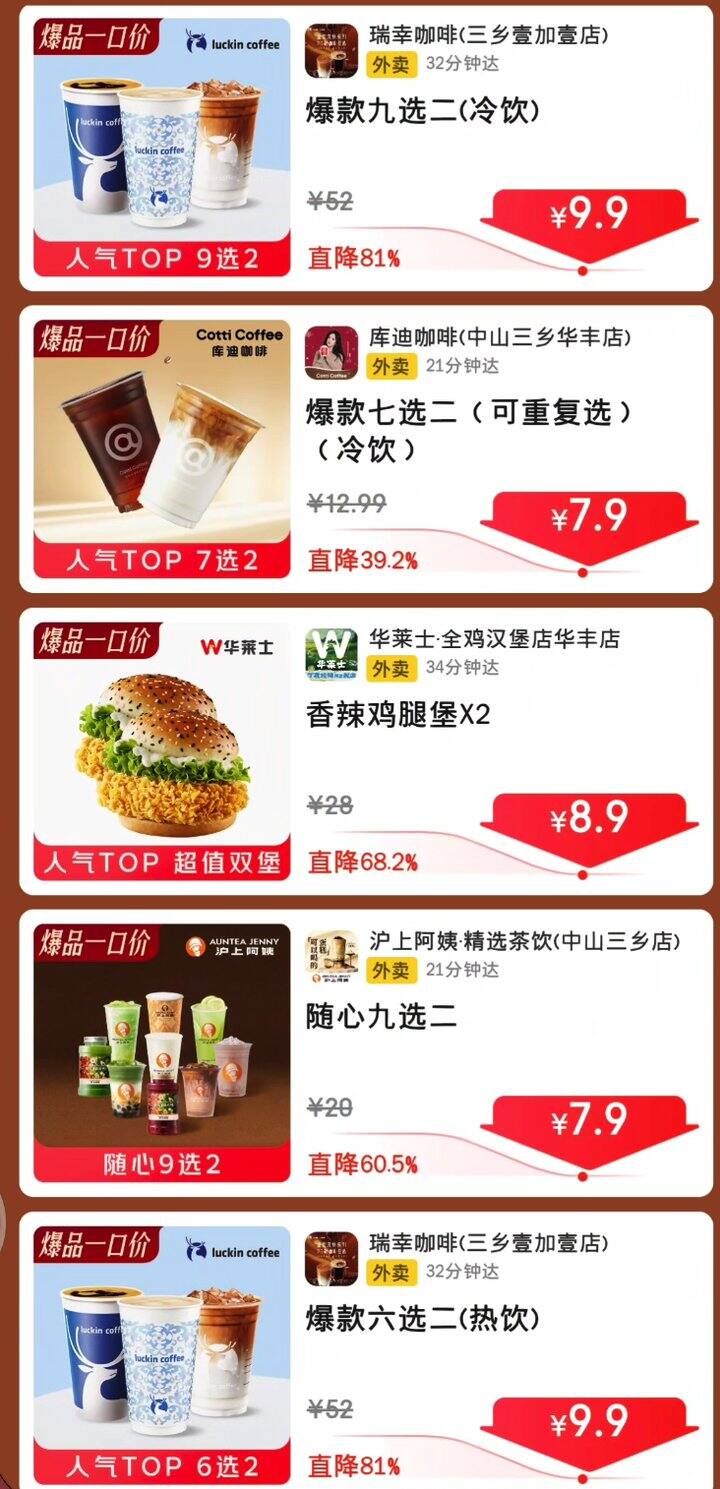The height and width of the screenshot is (1489, 720).
Task: Tap the ¥7.9 price button for 随心九选二
Action: tap(589, 1121)
